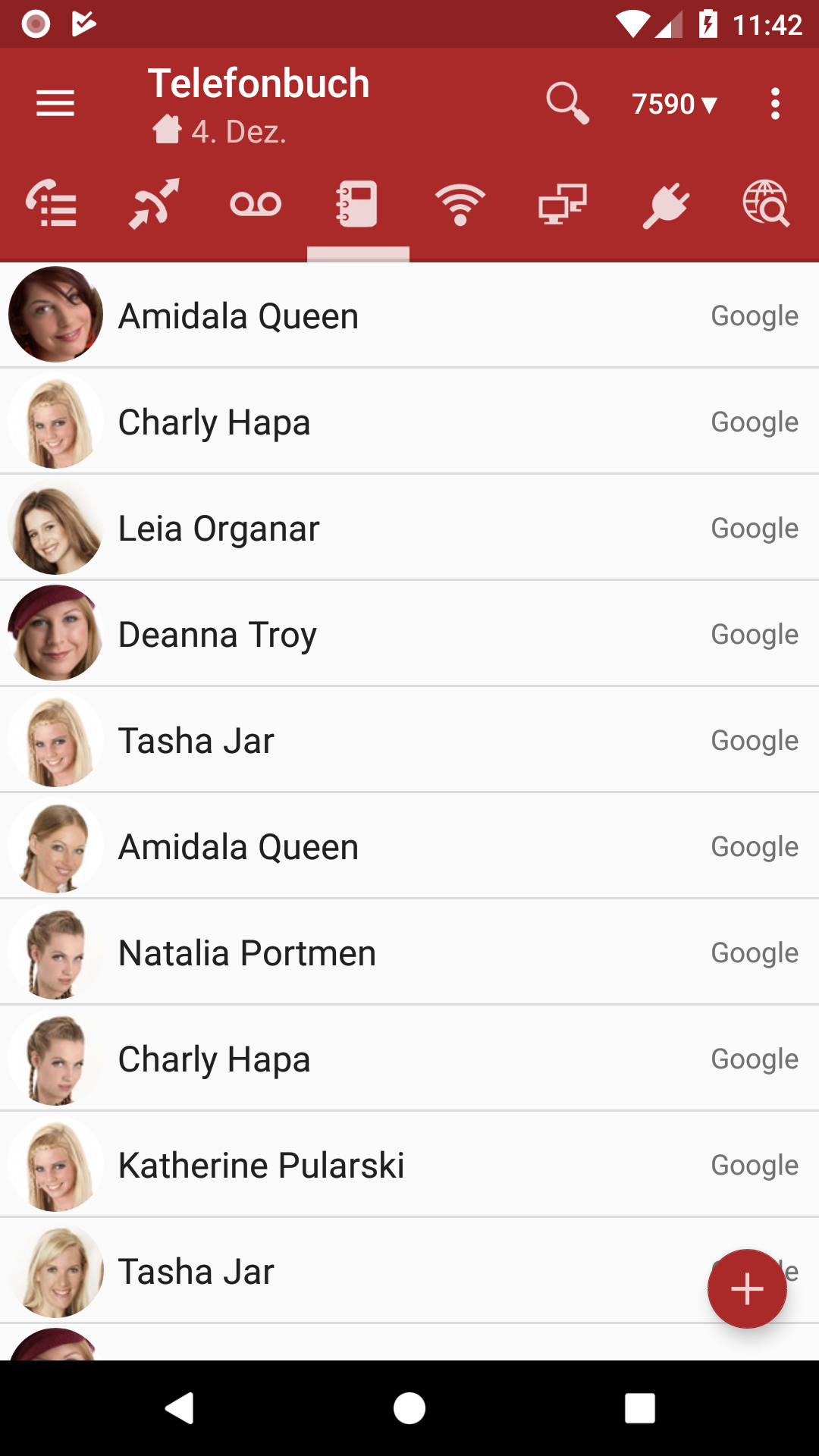Image resolution: width=819 pixels, height=1456 pixels.
Task: Go to the system home screen
Action: pyautogui.click(x=409, y=1408)
